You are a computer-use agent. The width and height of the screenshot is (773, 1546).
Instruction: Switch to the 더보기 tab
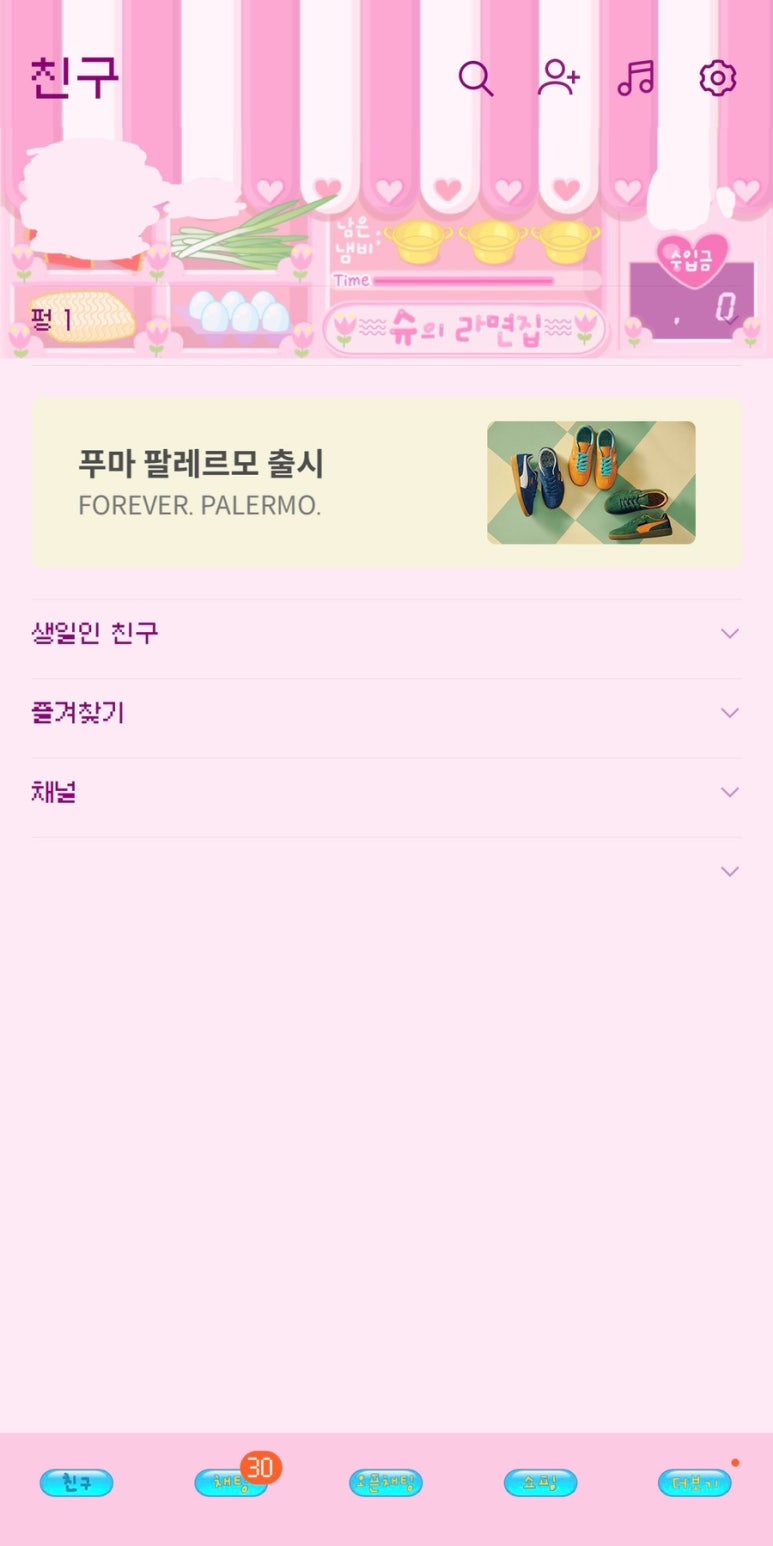[x=694, y=1482]
